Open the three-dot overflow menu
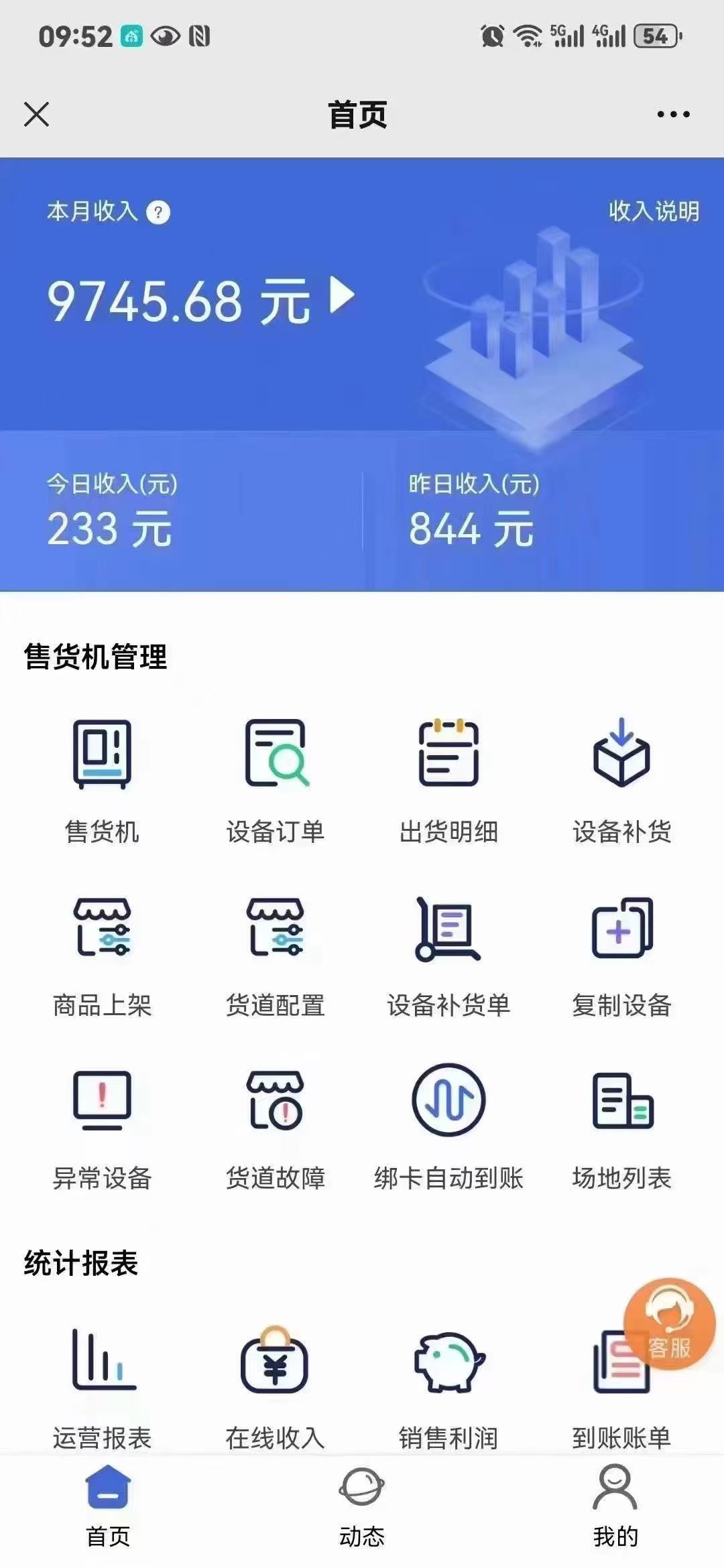724x1568 pixels. (673, 115)
